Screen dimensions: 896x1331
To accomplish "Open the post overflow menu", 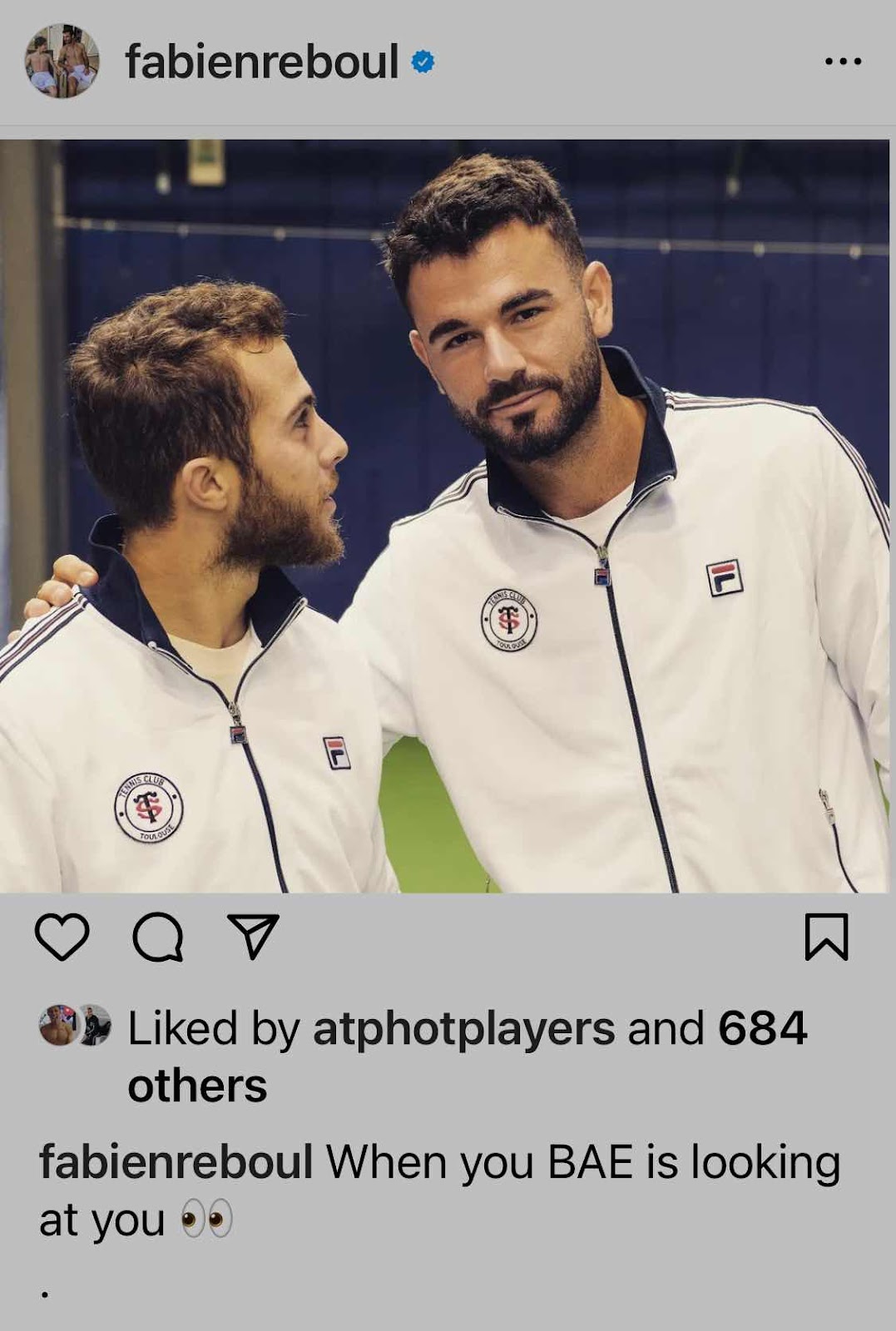I will click(x=843, y=62).
